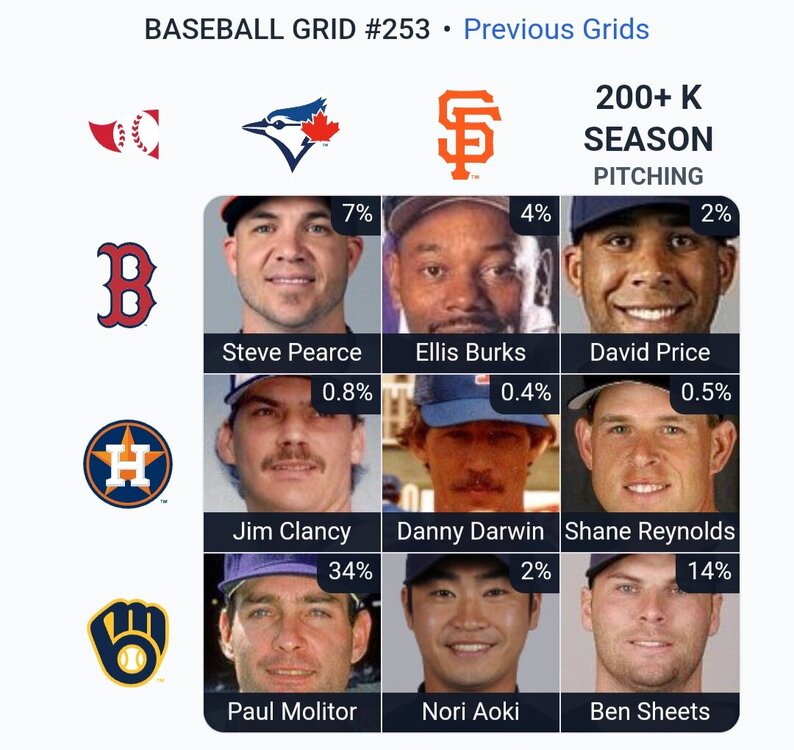
Task: Open the Previous Grids link
Action: coord(556,29)
